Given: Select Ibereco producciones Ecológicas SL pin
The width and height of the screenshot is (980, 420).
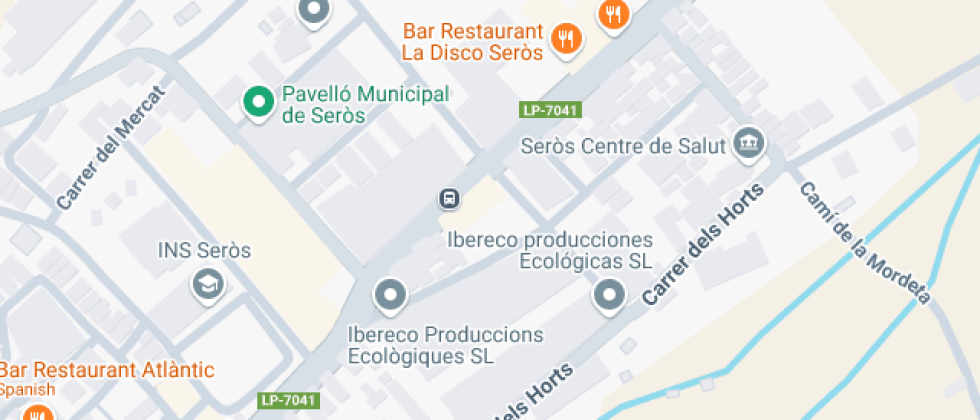Looking at the screenshot, I should pos(609,295).
